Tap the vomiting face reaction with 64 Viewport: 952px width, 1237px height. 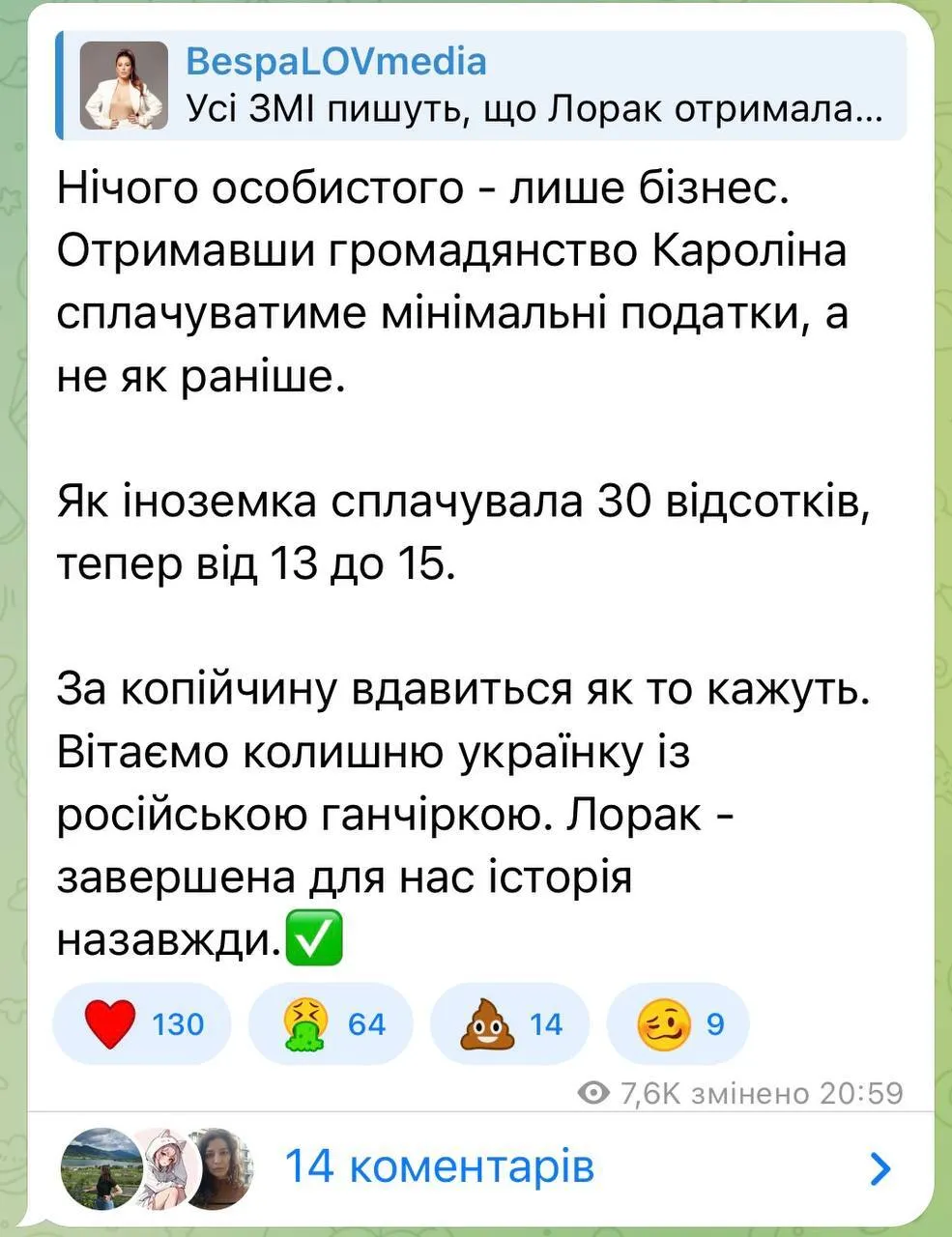[x=331, y=1023]
